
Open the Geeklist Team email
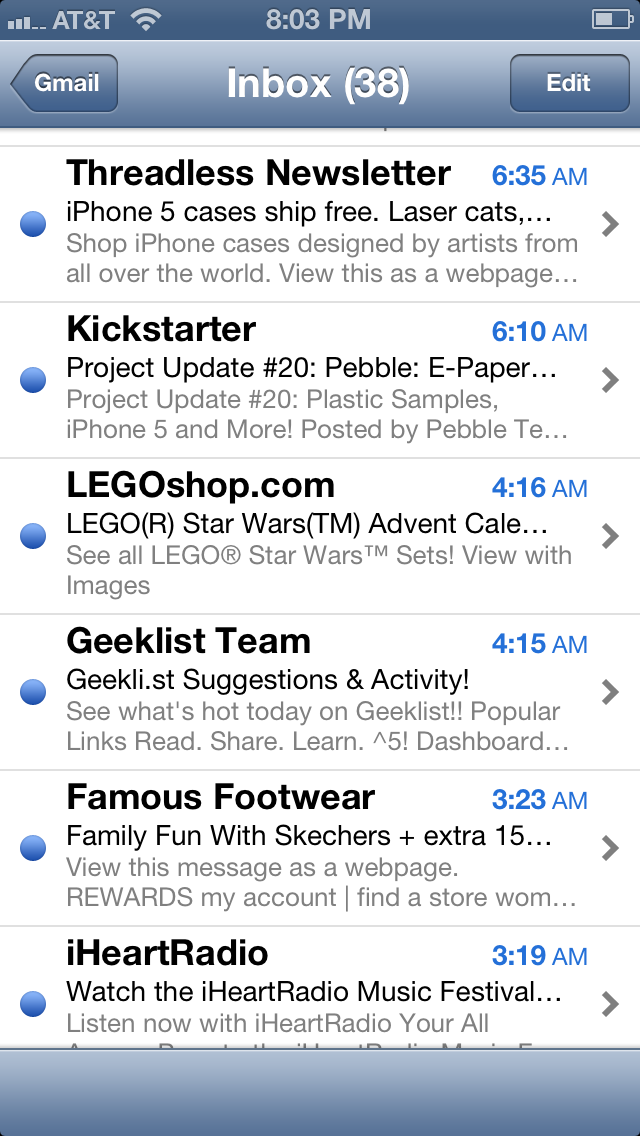[320, 692]
